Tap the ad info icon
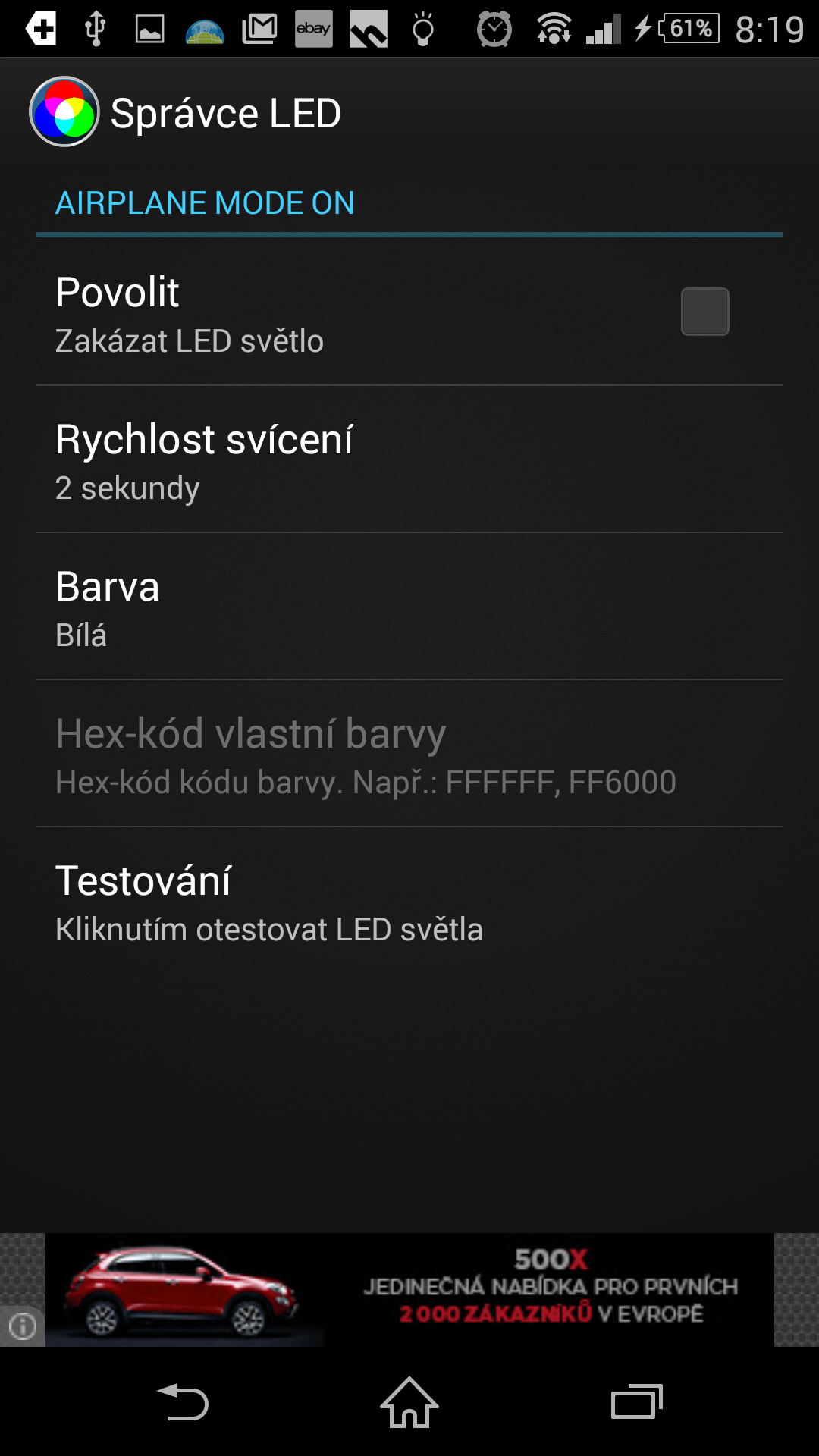Screen dimensions: 819x1456 tap(23, 1326)
